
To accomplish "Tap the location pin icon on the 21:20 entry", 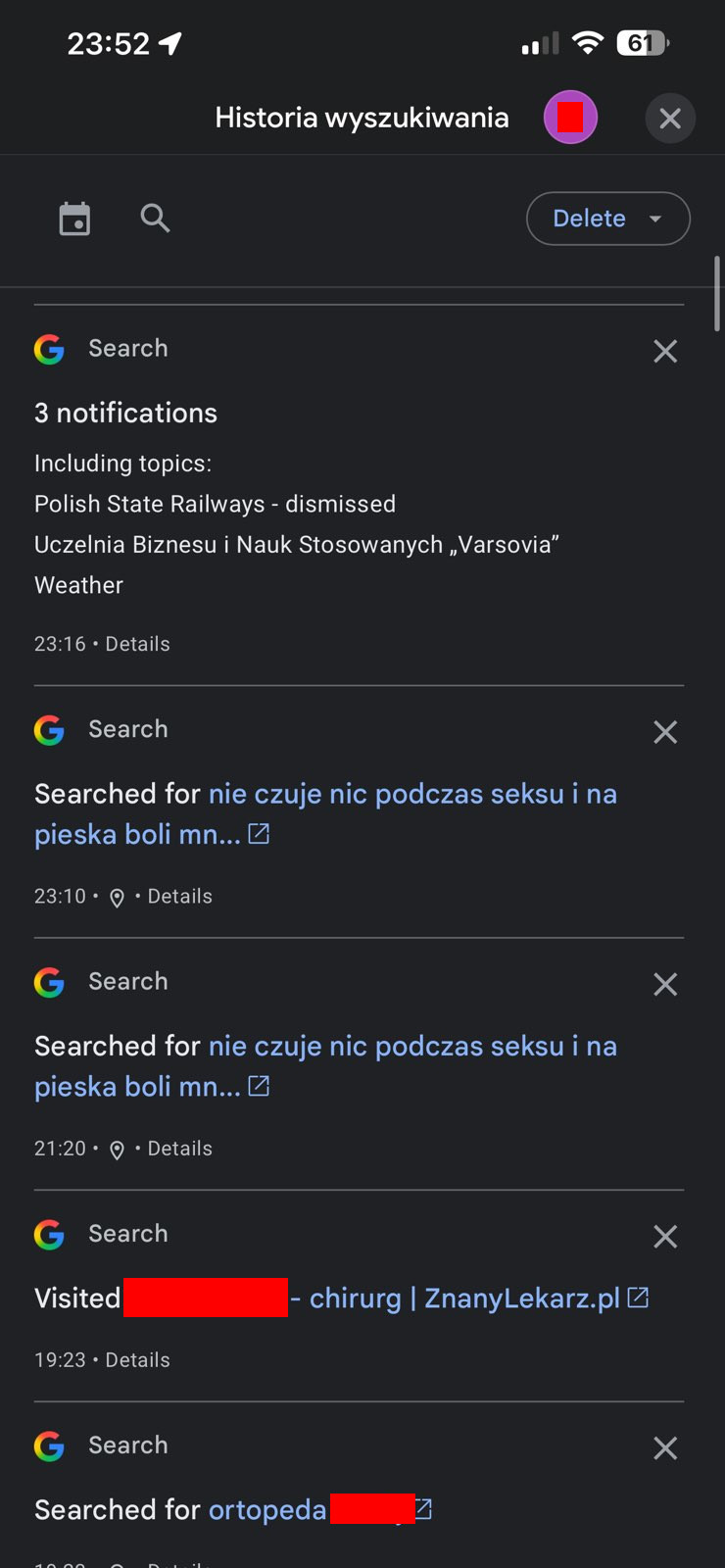I will click(117, 1149).
